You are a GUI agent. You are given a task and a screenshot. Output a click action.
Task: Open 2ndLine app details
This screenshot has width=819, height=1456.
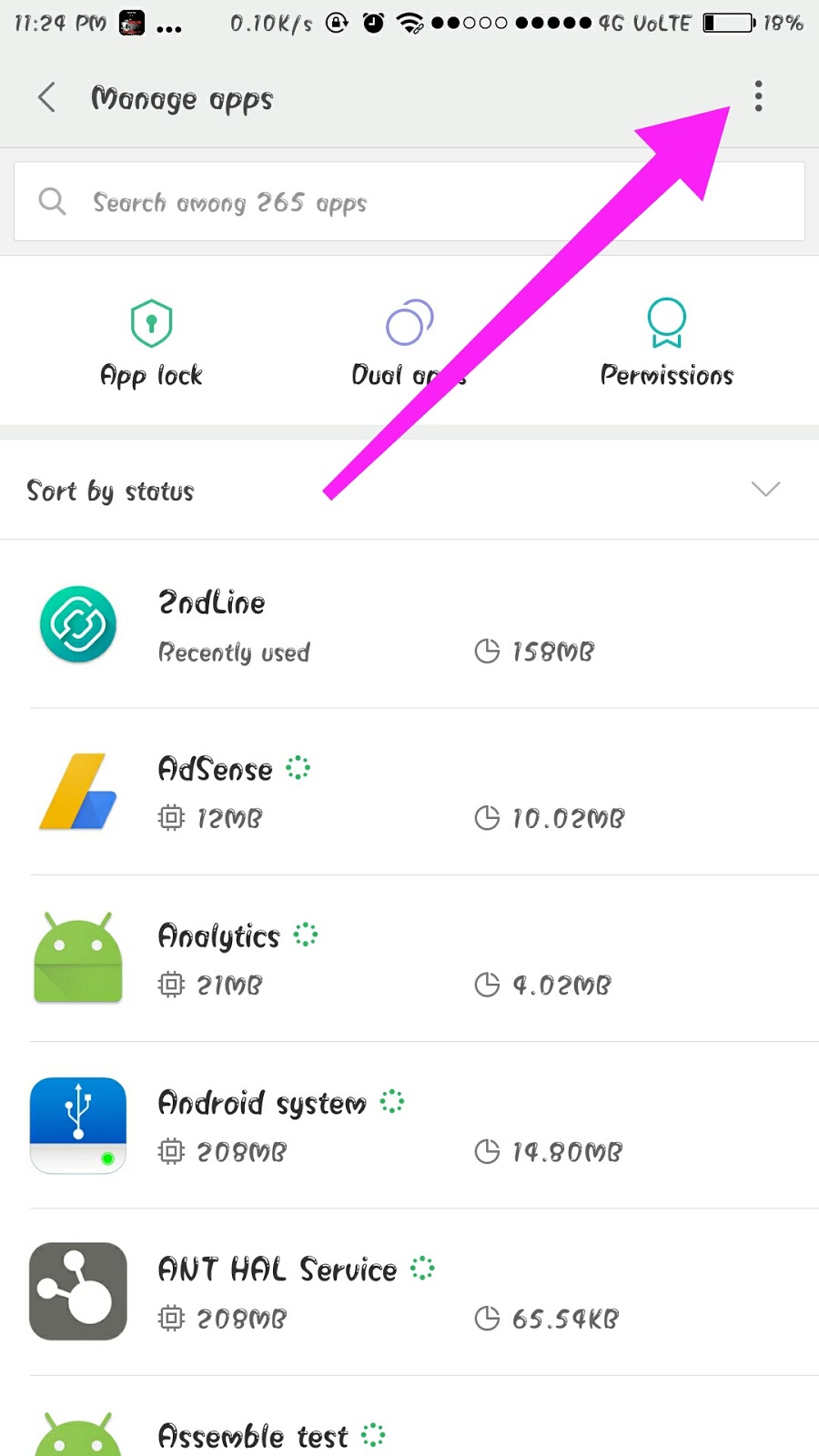[x=409, y=624]
